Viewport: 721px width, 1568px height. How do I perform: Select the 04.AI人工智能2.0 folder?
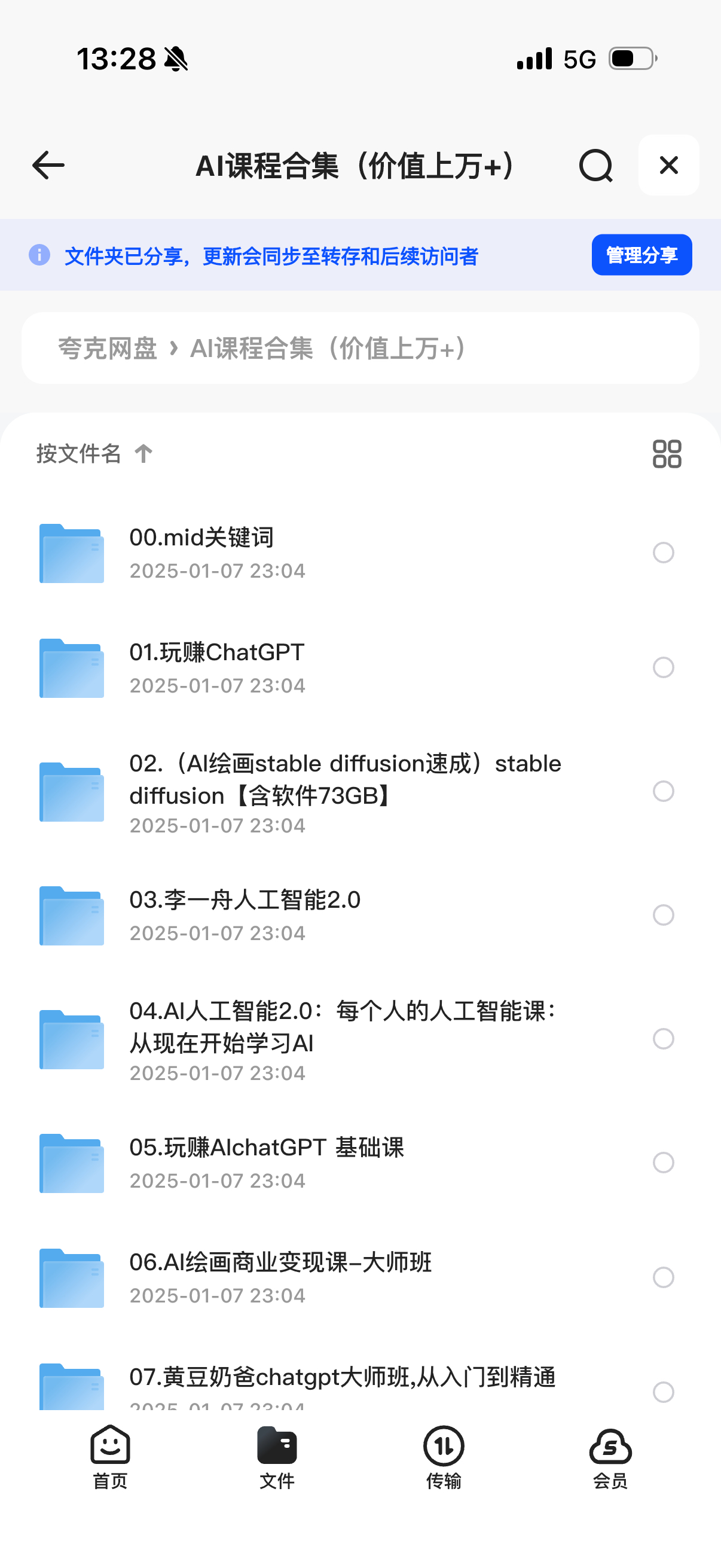(x=663, y=1038)
